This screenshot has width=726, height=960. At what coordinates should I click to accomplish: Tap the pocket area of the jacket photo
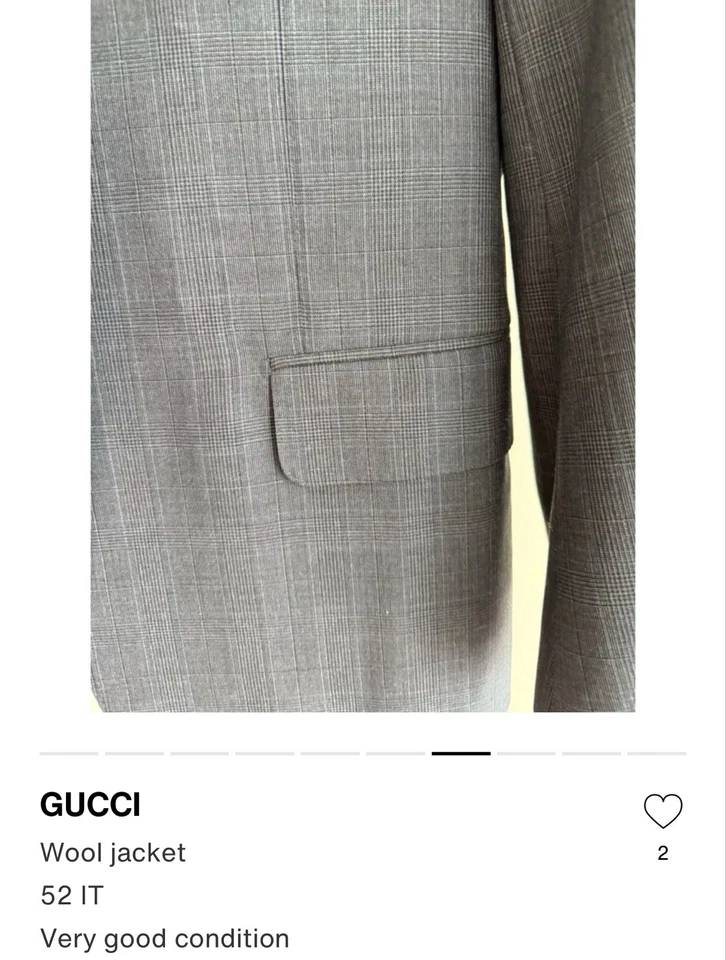[370, 410]
